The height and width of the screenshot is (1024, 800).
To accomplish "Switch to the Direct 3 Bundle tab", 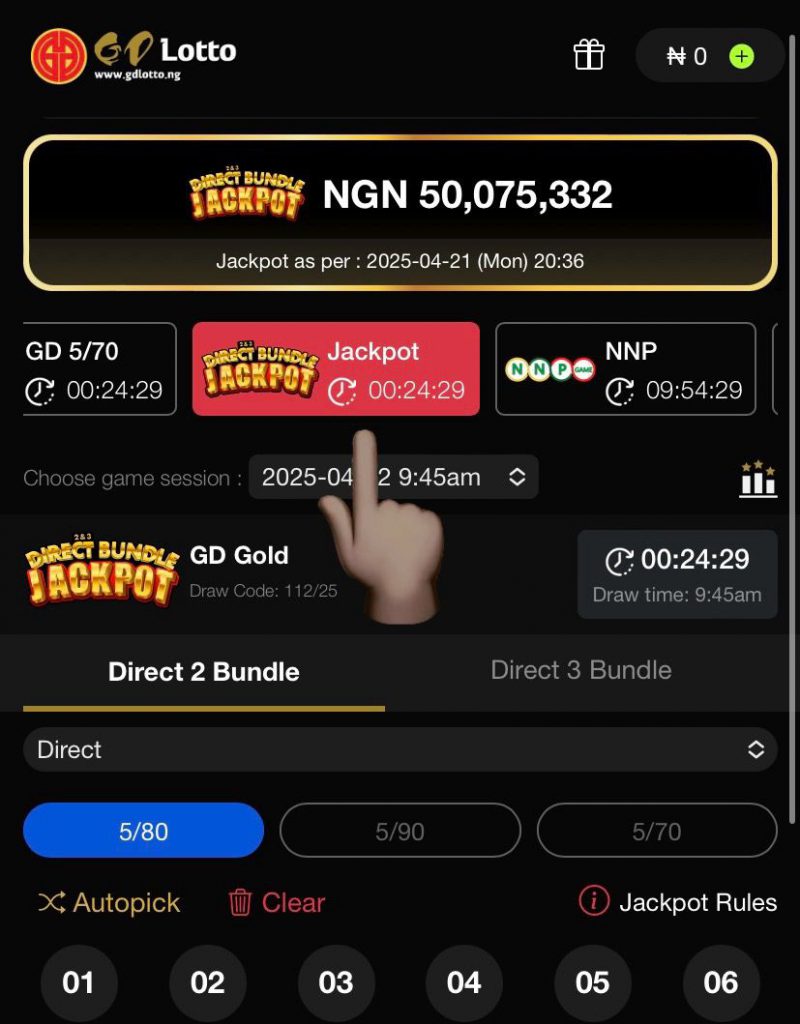I will click(581, 671).
